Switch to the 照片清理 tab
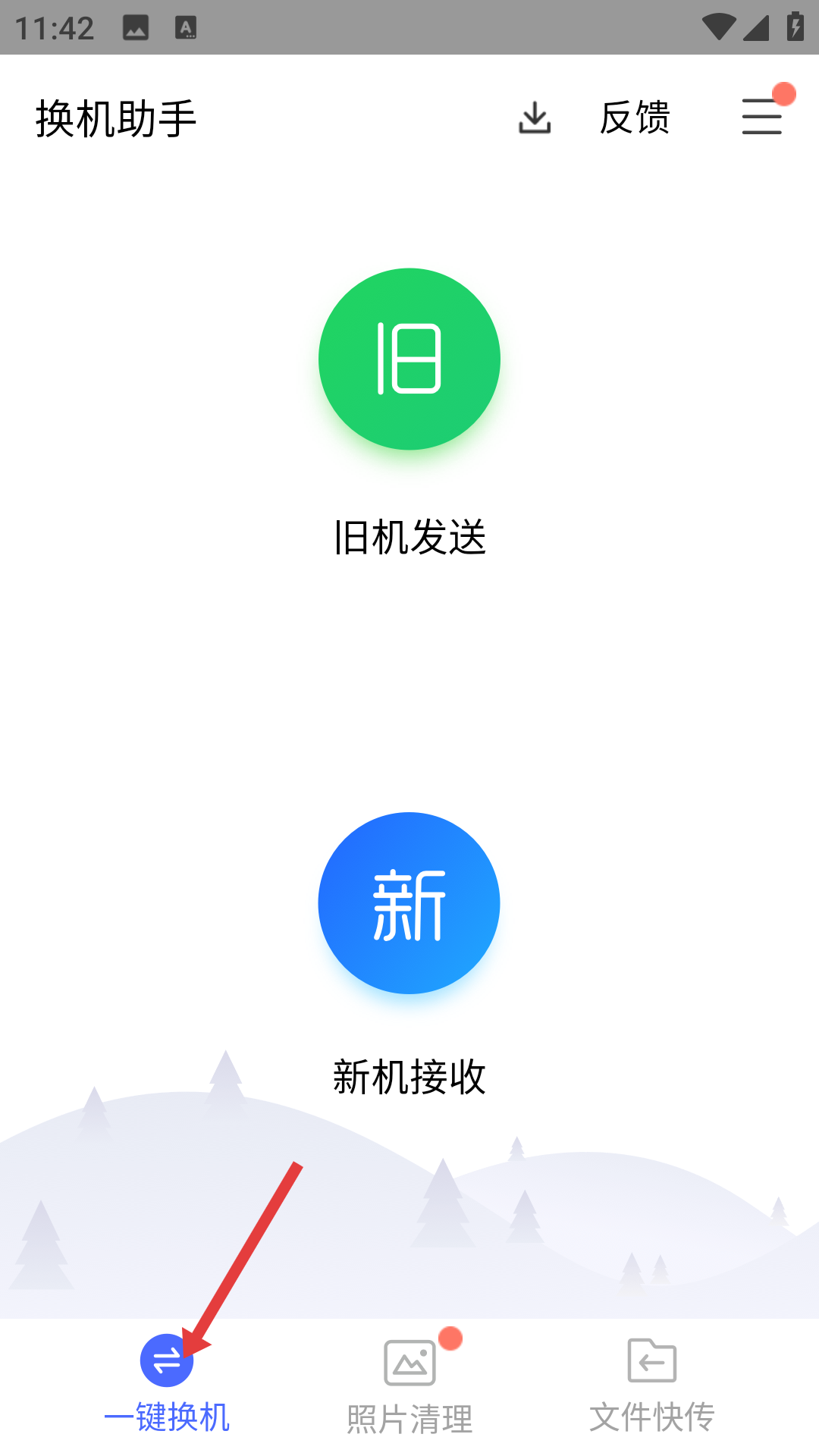This screenshot has height=1456, width=819. point(409,1385)
